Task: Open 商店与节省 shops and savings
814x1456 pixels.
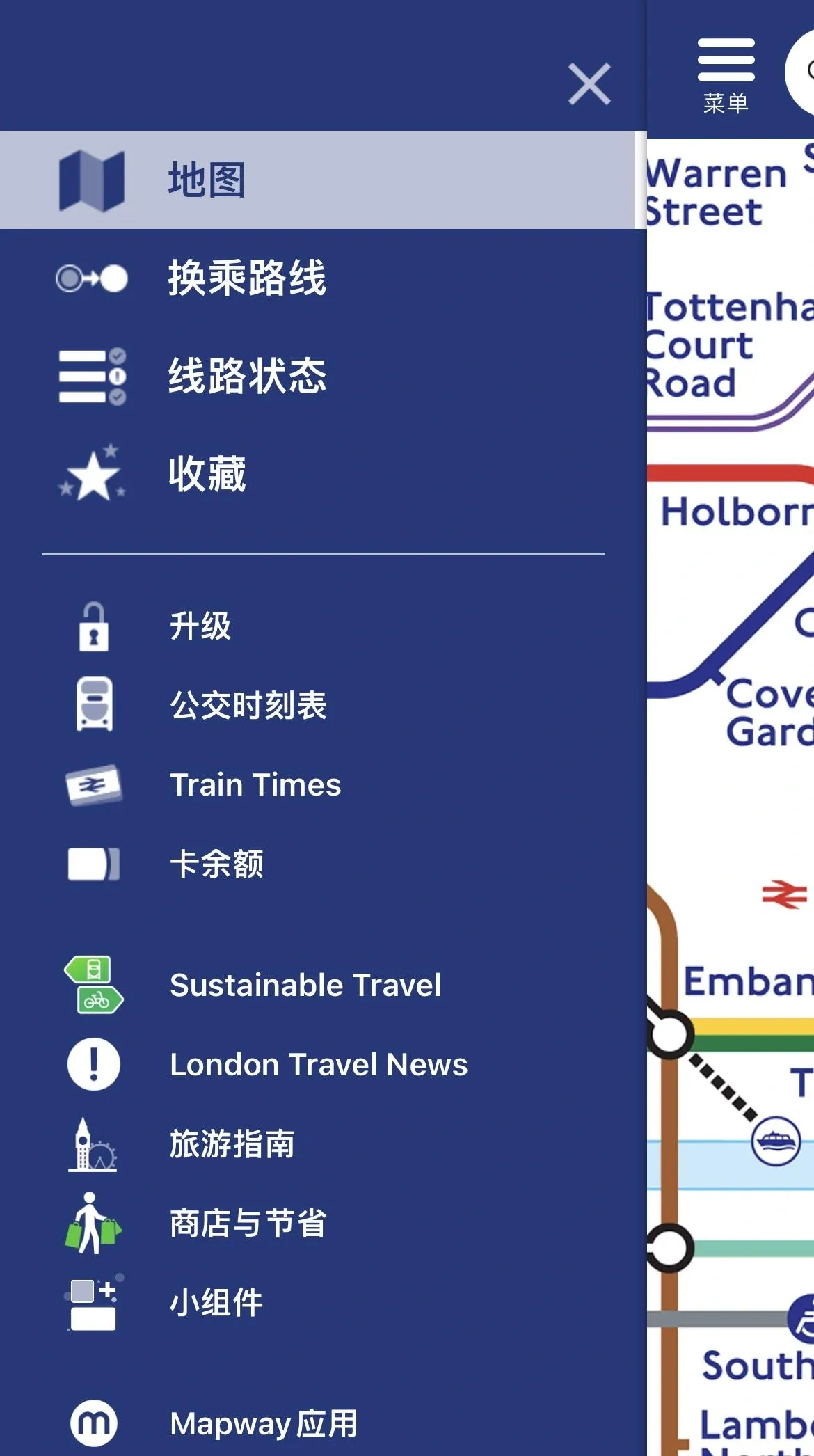Action: (x=248, y=1223)
